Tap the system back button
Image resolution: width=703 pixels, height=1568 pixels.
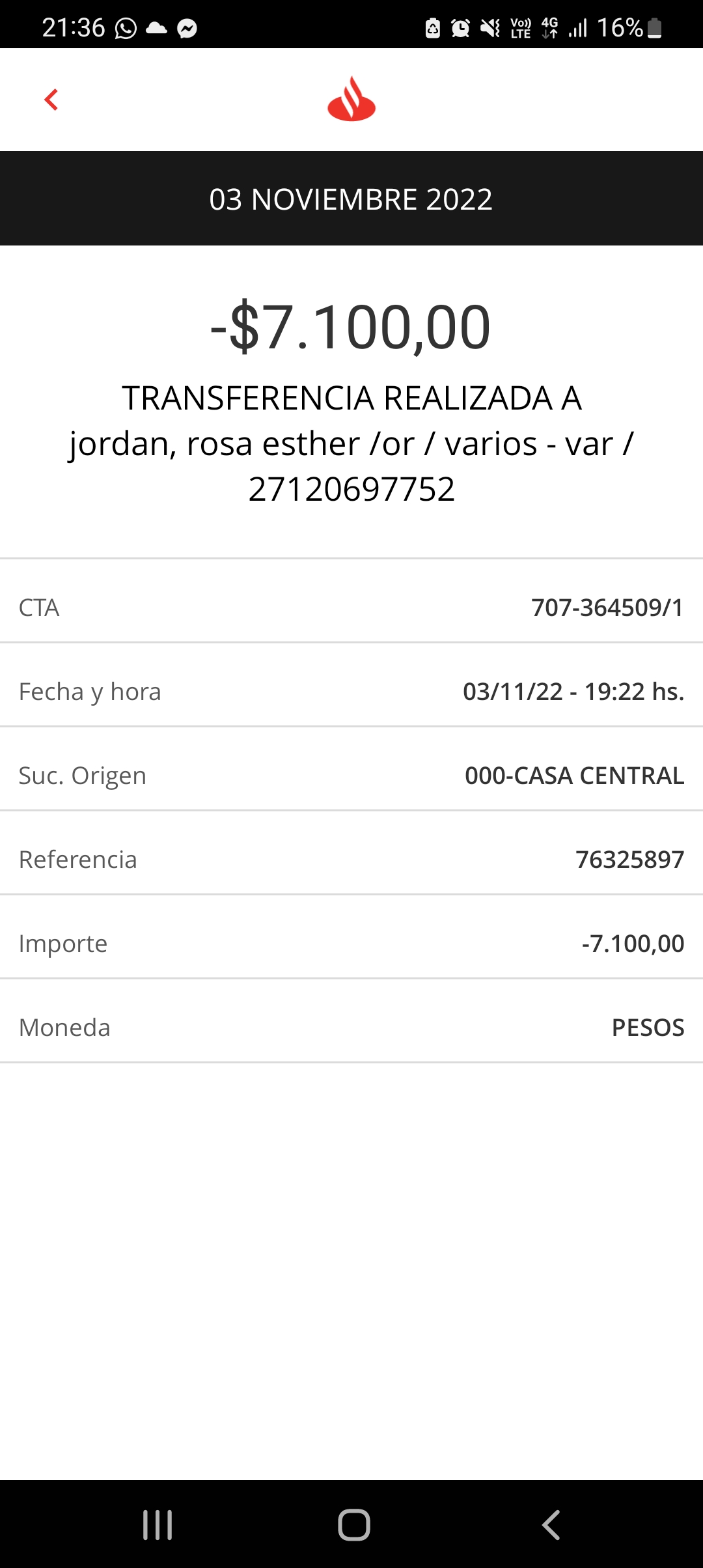[551, 1525]
